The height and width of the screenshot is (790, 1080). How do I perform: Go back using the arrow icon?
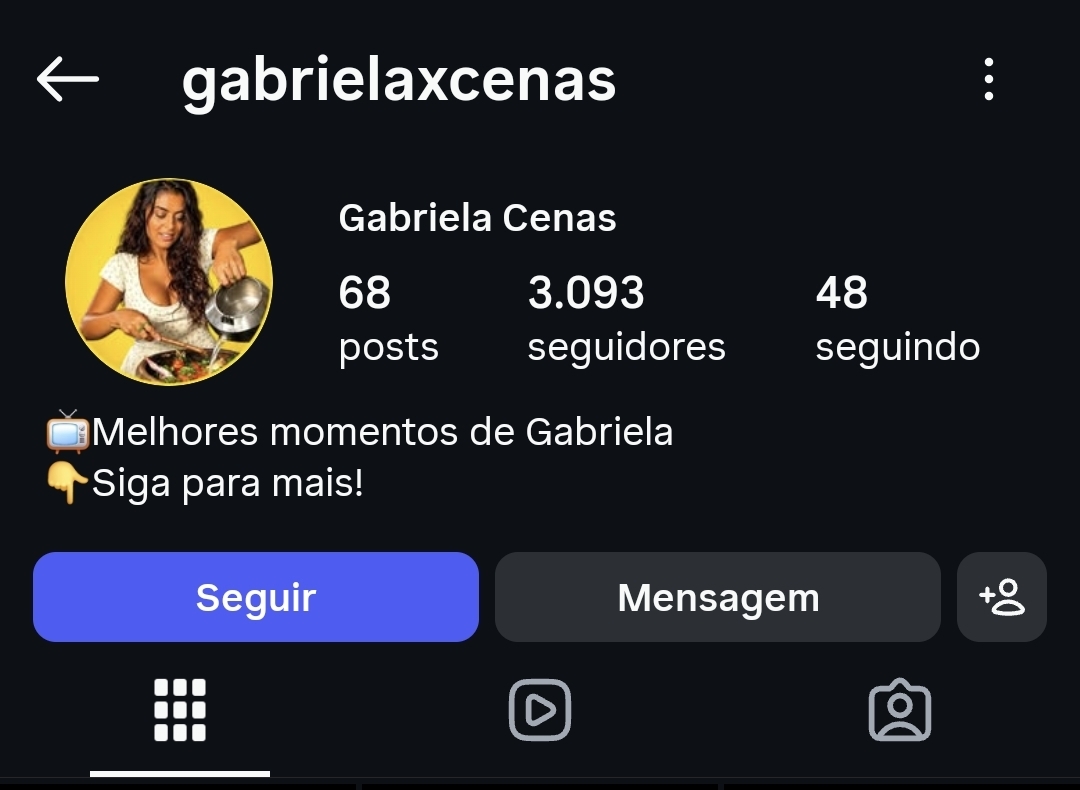(68, 79)
